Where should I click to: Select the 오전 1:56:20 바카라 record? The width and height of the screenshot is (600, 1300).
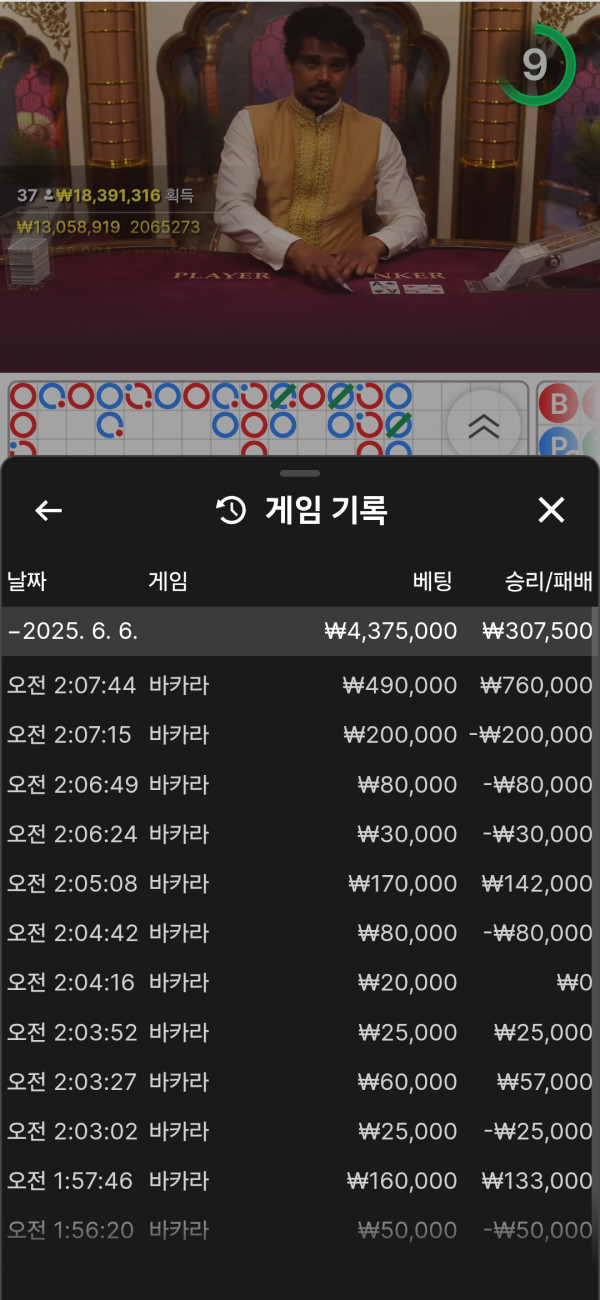(x=298, y=1230)
